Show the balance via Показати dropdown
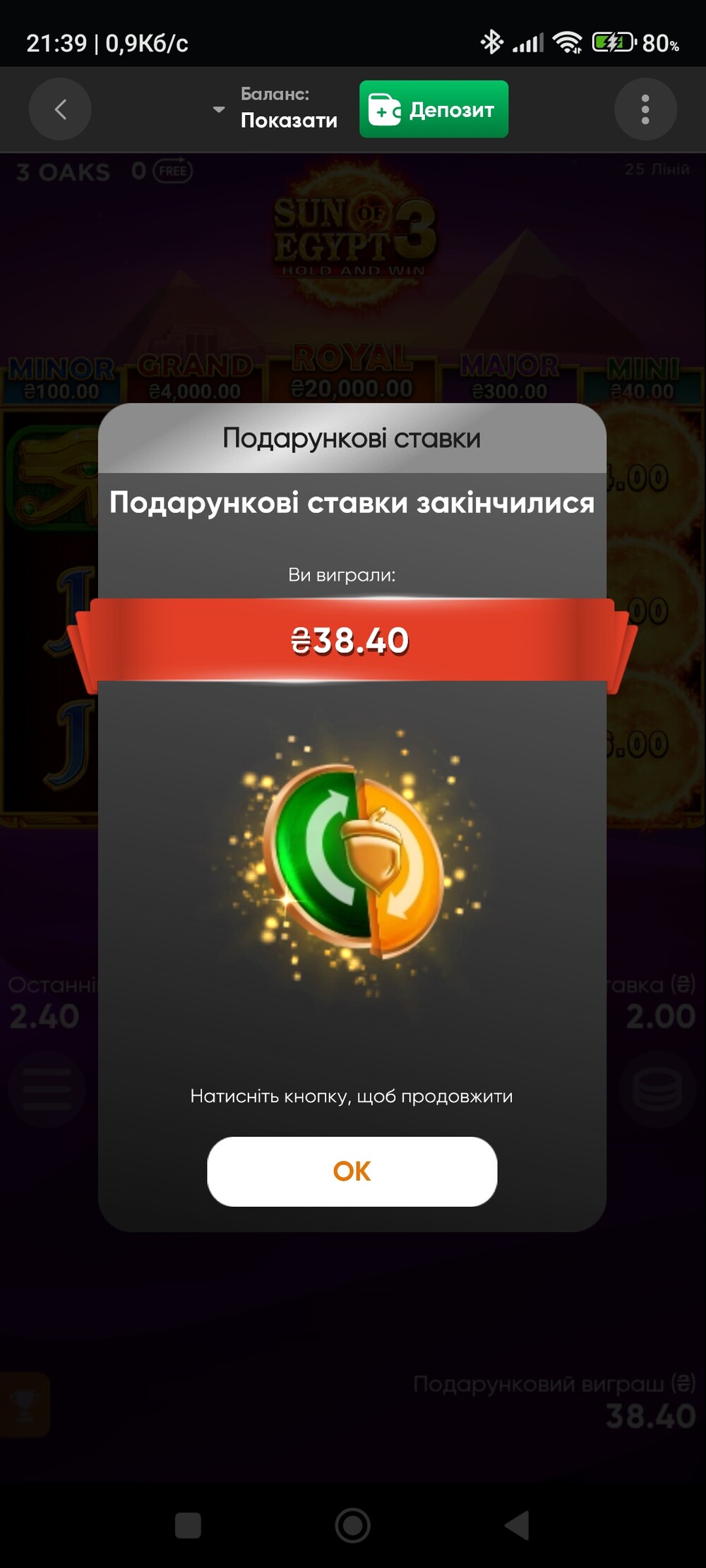706x1568 pixels. (x=275, y=109)
